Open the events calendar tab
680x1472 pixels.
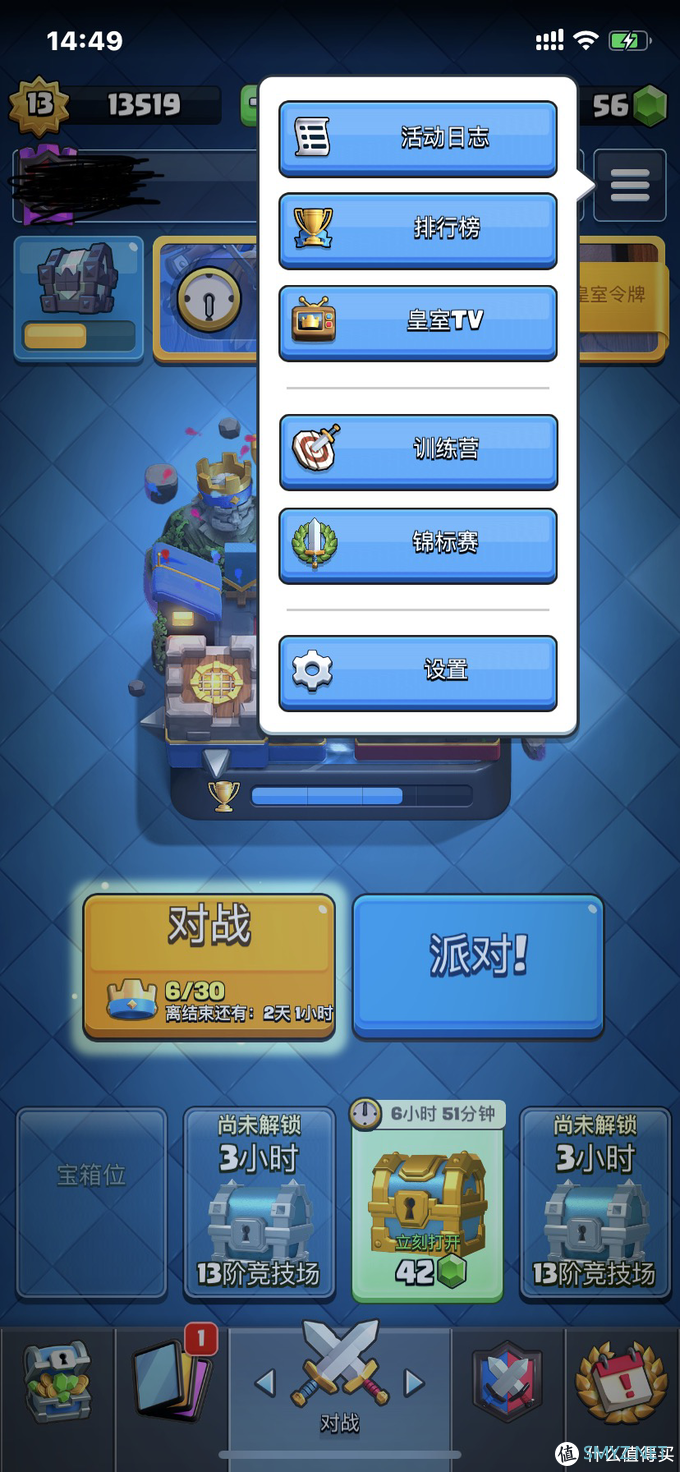click(x=621, y=1383)
